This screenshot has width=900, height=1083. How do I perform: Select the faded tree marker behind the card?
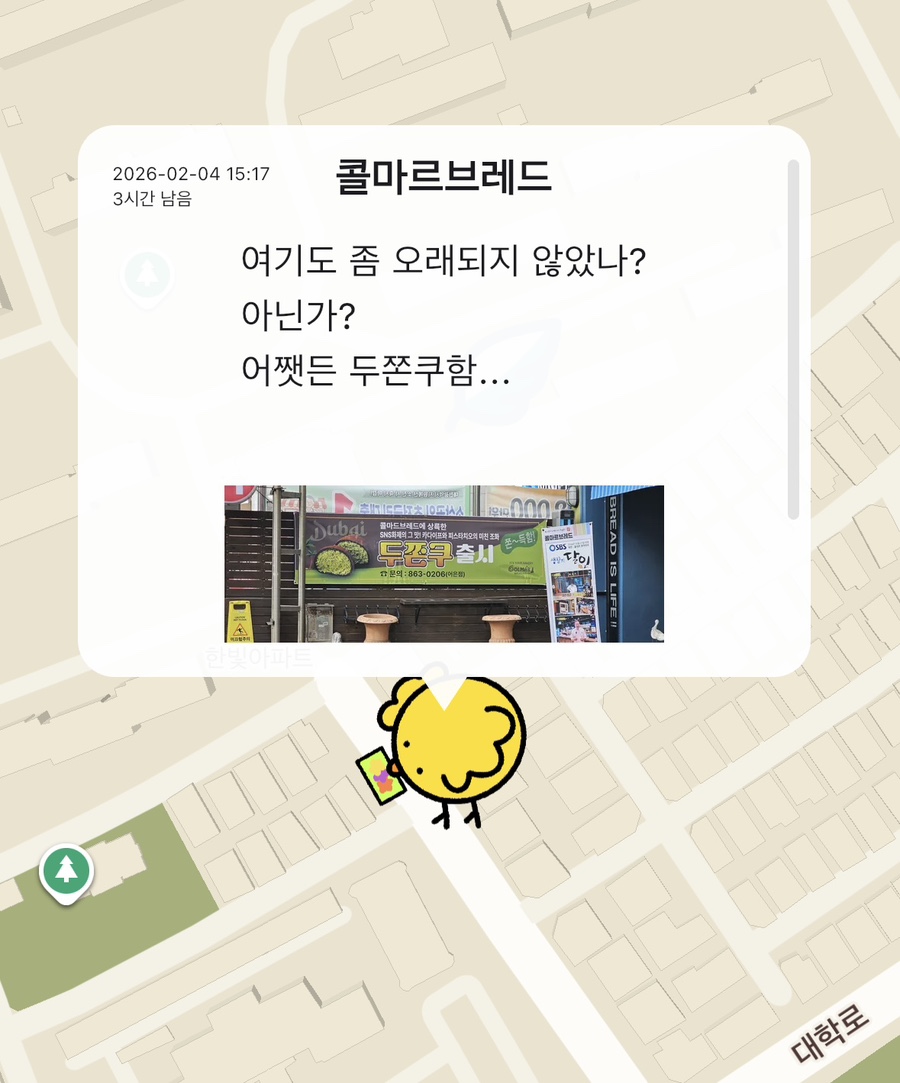(147, 273)
